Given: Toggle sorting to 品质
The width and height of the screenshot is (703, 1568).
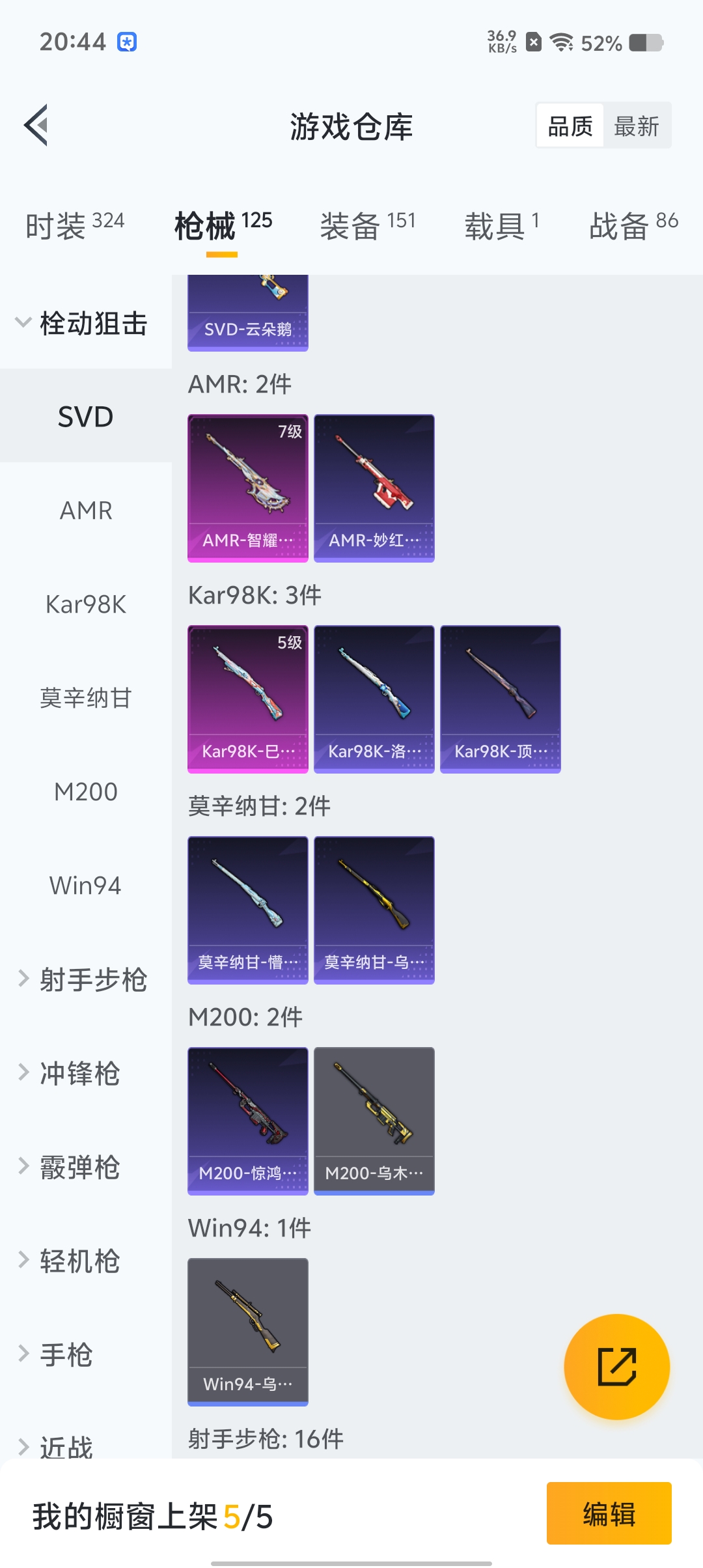Looking at the screenshot, I should point(569,124).
